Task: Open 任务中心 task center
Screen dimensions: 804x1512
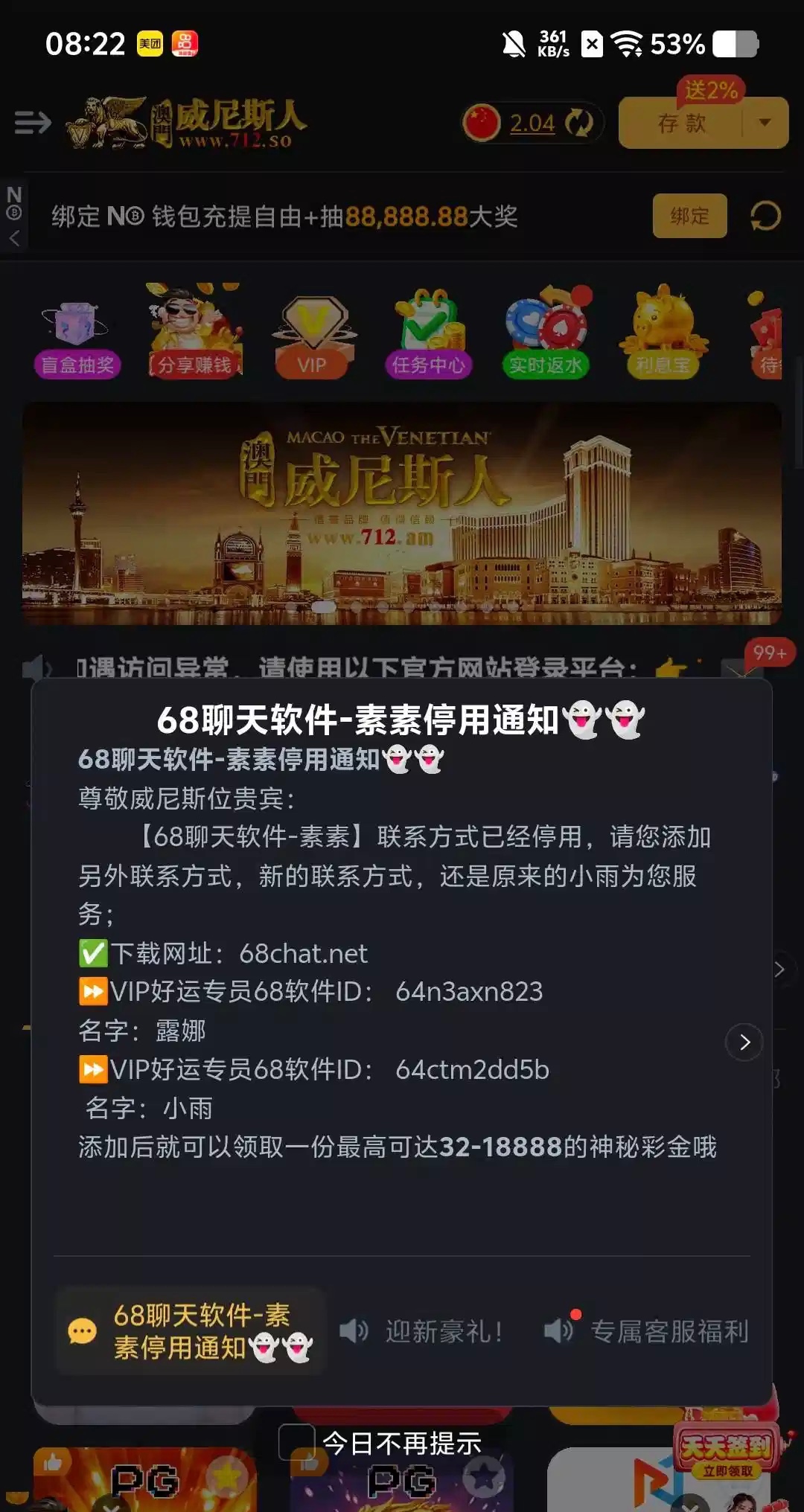Action: pos(429,336)
